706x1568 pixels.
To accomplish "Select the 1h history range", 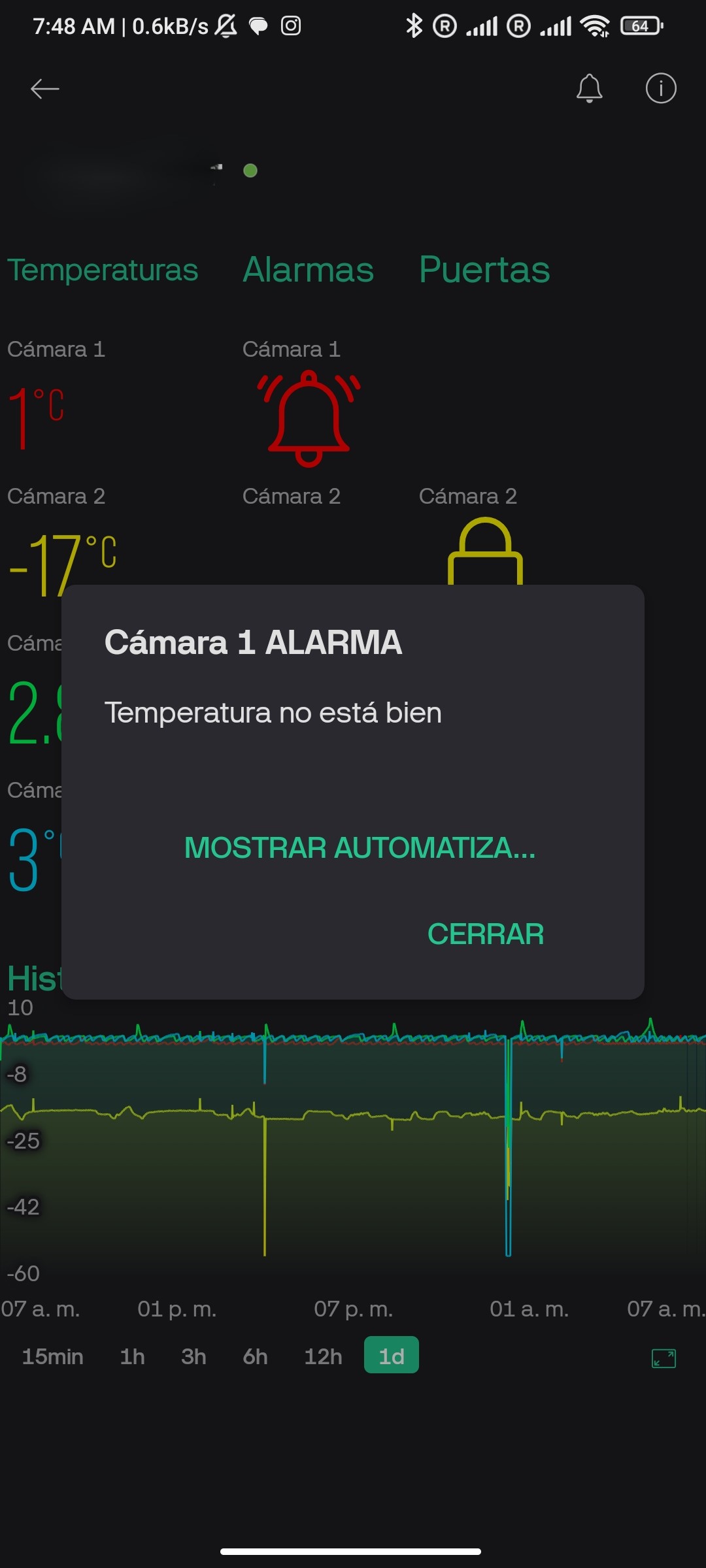I will [132, 1357].
